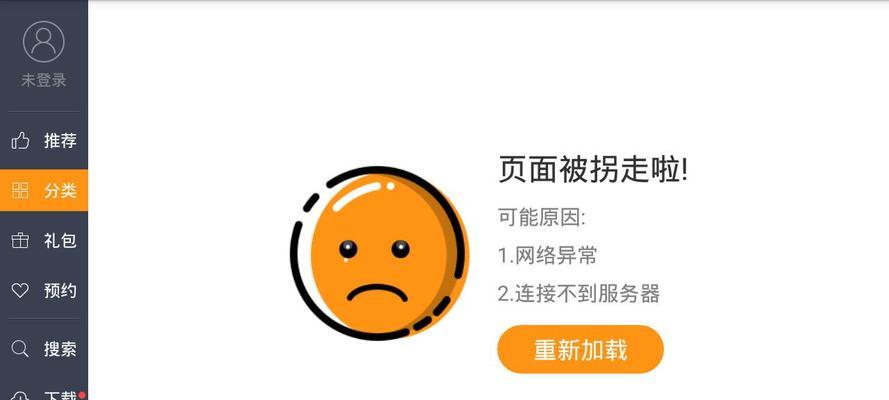Screen dimensions: 889x400
Task: Open the 下载 section
Action: [44, 394]
